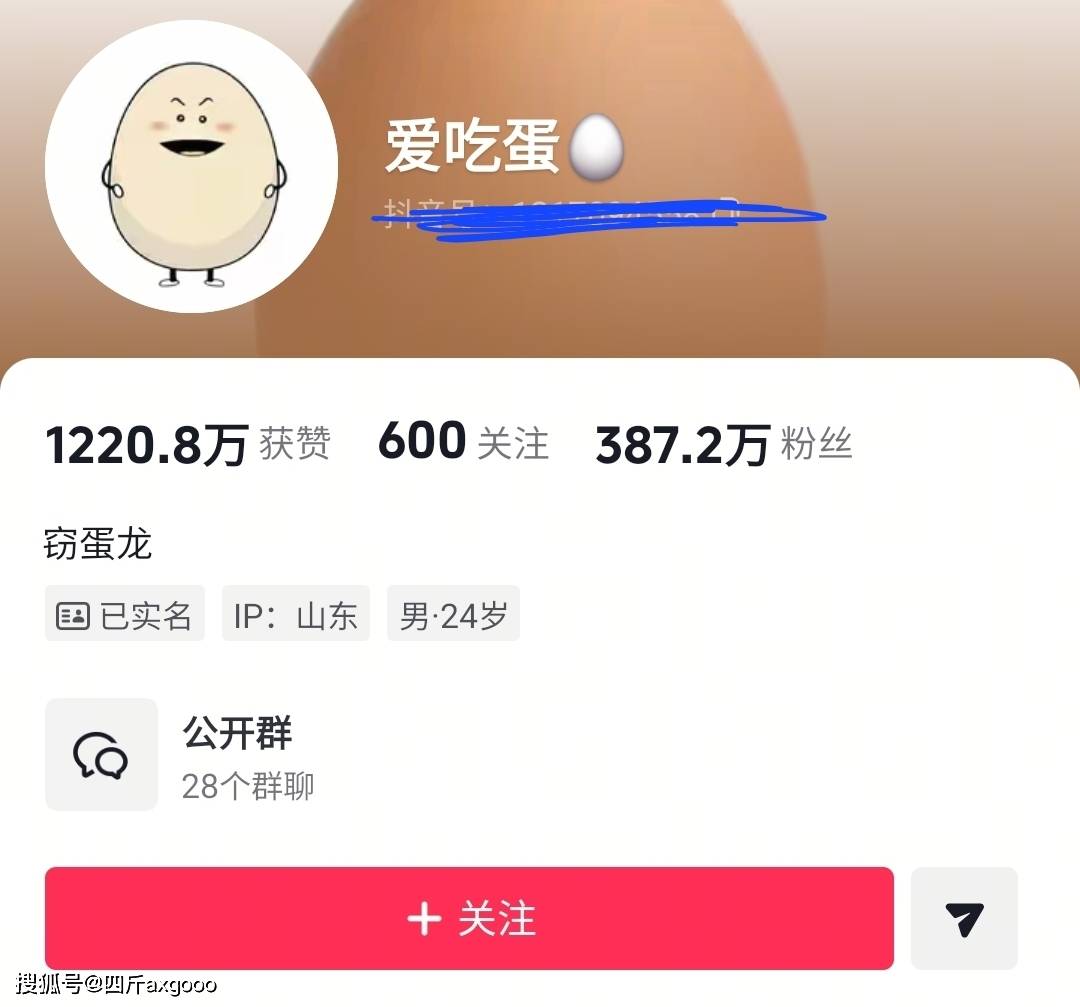Screen dimensions: 1080x1007
Task: Open the 387.2万 粉丝 followers list
Action: (722, 444)
